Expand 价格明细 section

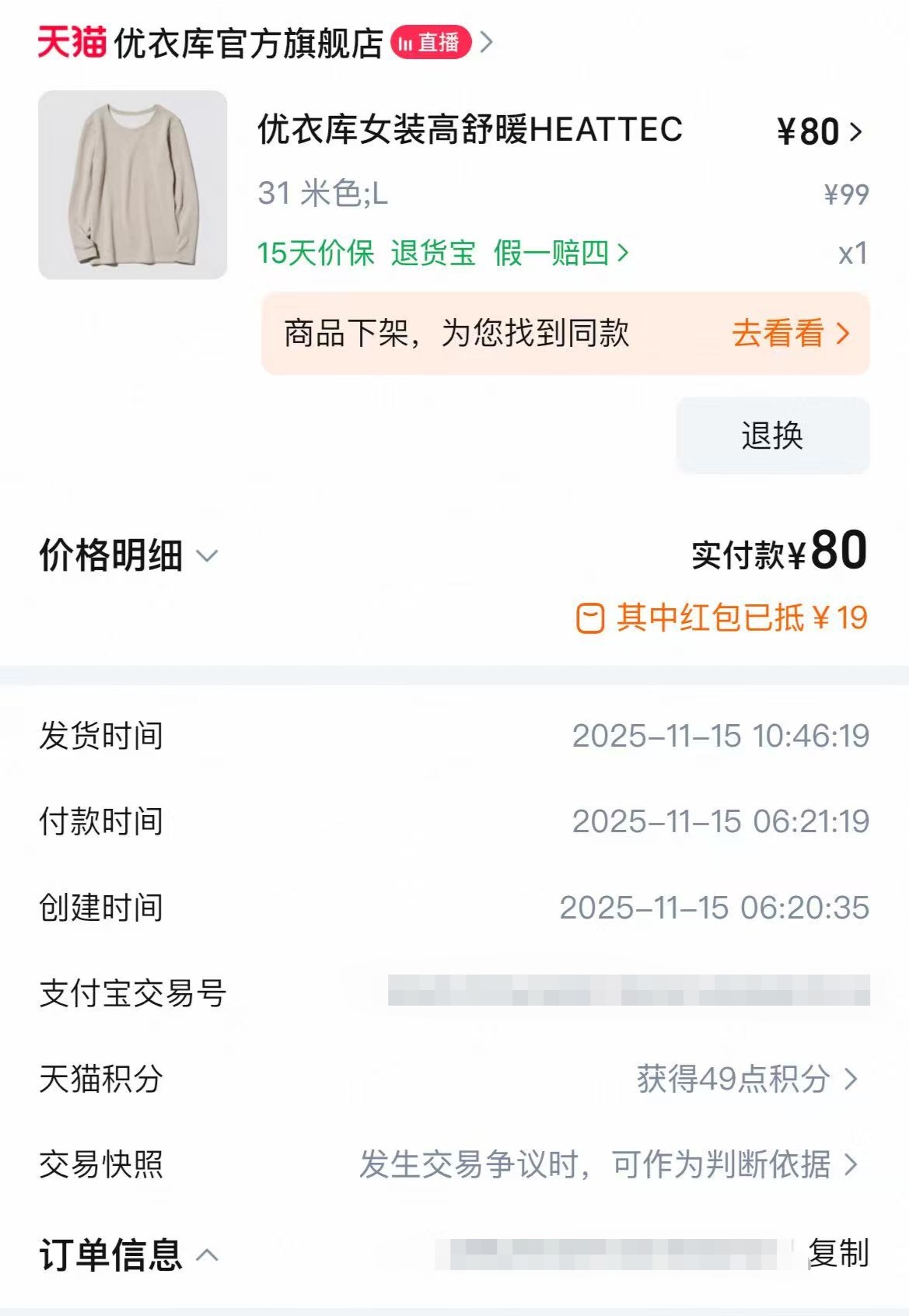coord(129,555)
